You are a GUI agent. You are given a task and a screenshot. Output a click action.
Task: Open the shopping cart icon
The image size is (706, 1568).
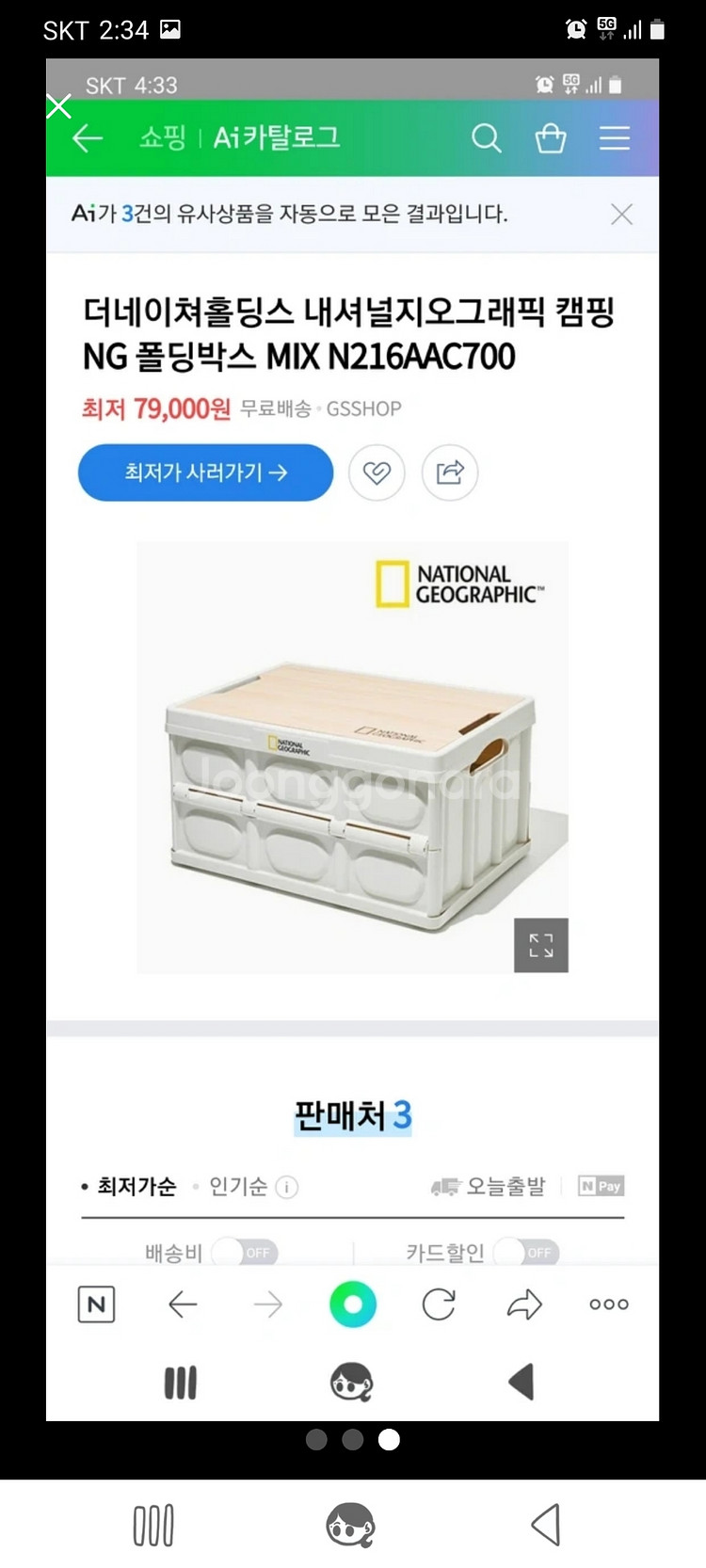pyautogui.click(x=551, y=137)
